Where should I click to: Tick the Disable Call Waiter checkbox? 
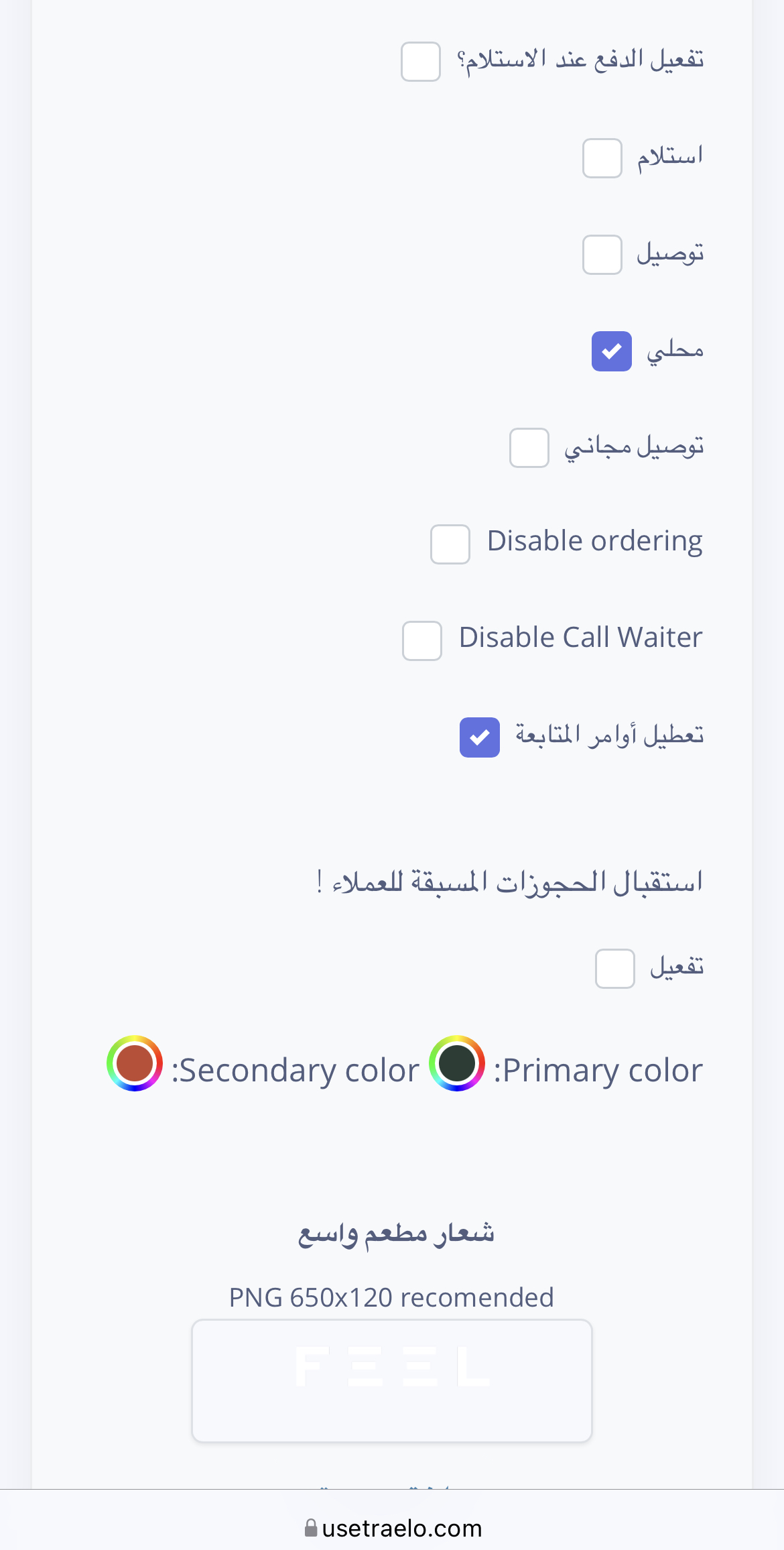pos(422,641)
